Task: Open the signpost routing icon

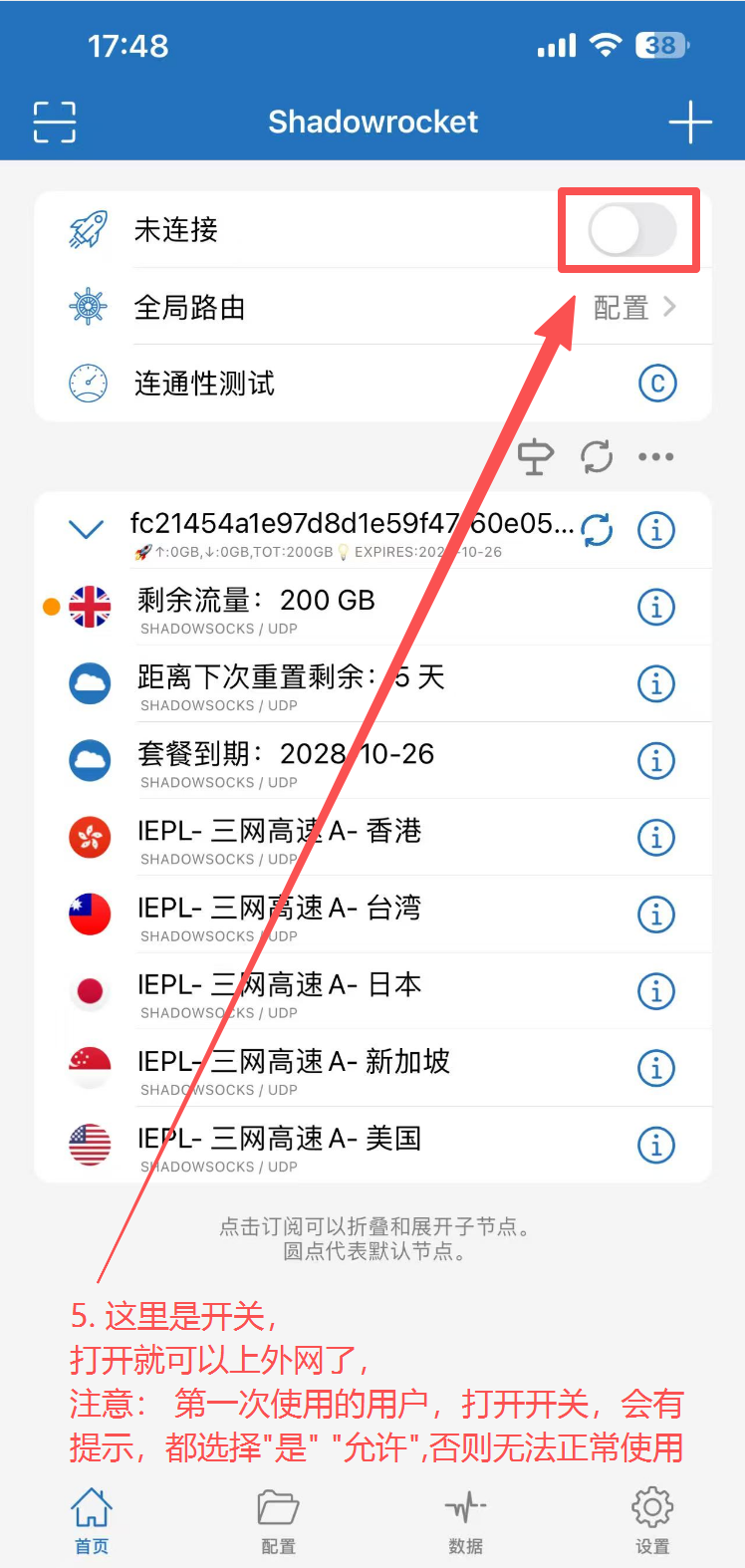Action: tap(536, 457)
